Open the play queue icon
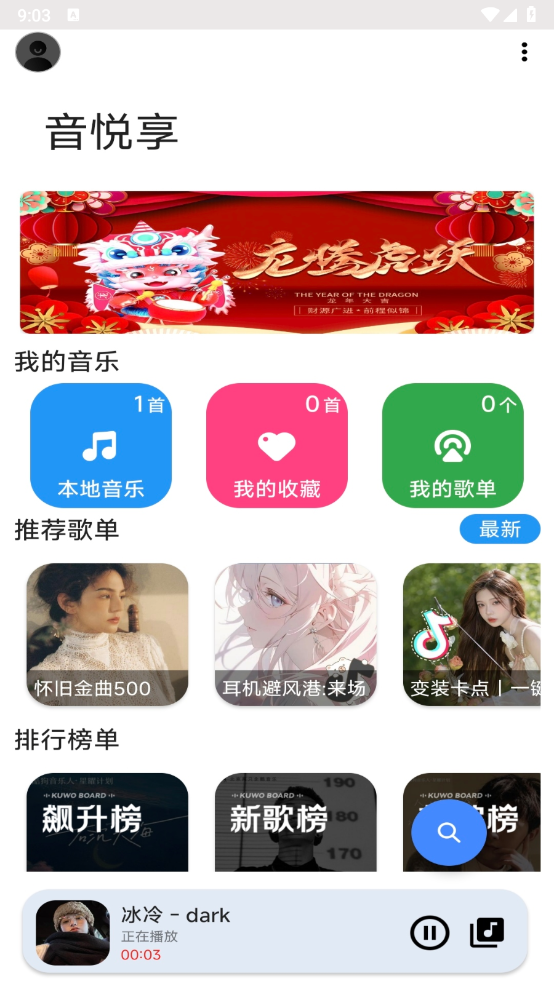This screenshot has width=554, height=984. tap(487, 933)
